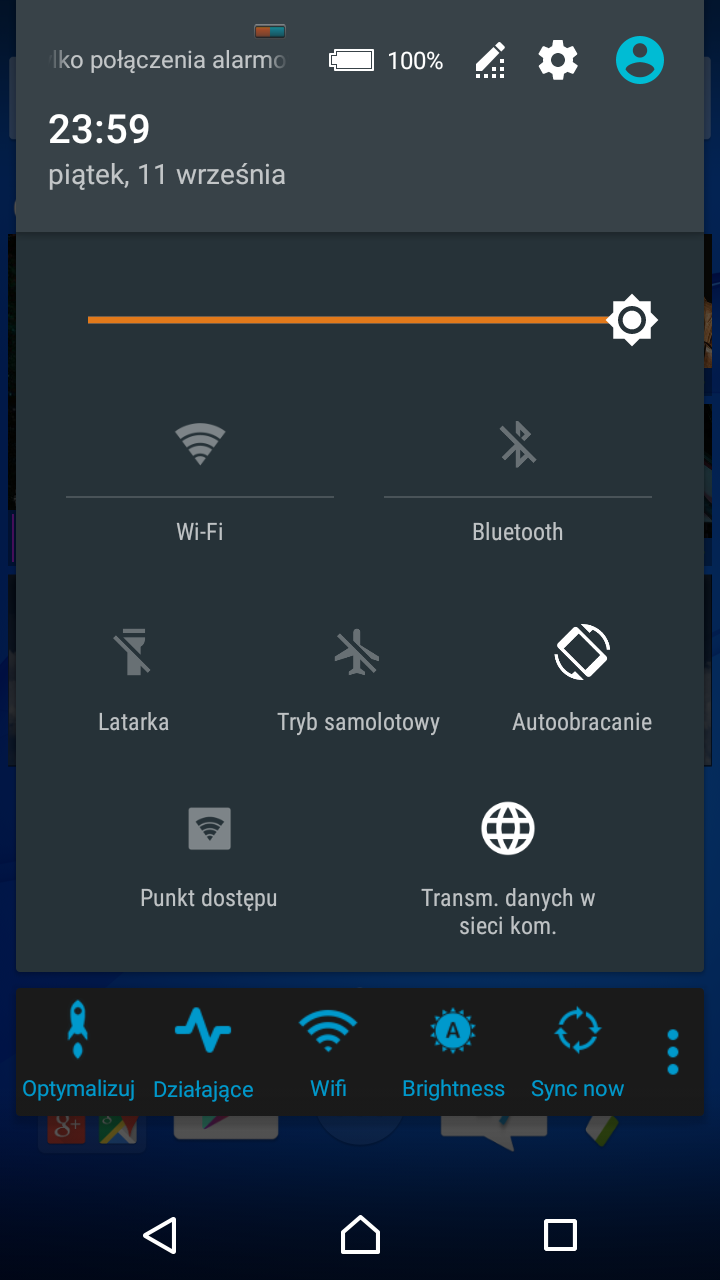
Task: Turn on Punkt dostępu hotspot
Action: click(x=209, y=856)
